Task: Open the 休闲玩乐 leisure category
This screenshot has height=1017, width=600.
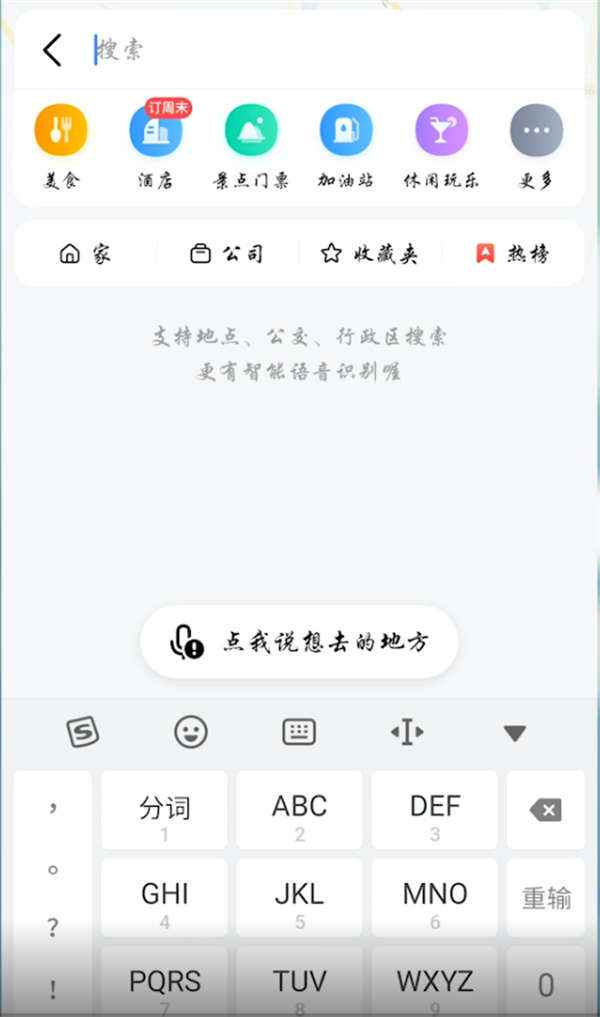Action: (x=441, y=145)
